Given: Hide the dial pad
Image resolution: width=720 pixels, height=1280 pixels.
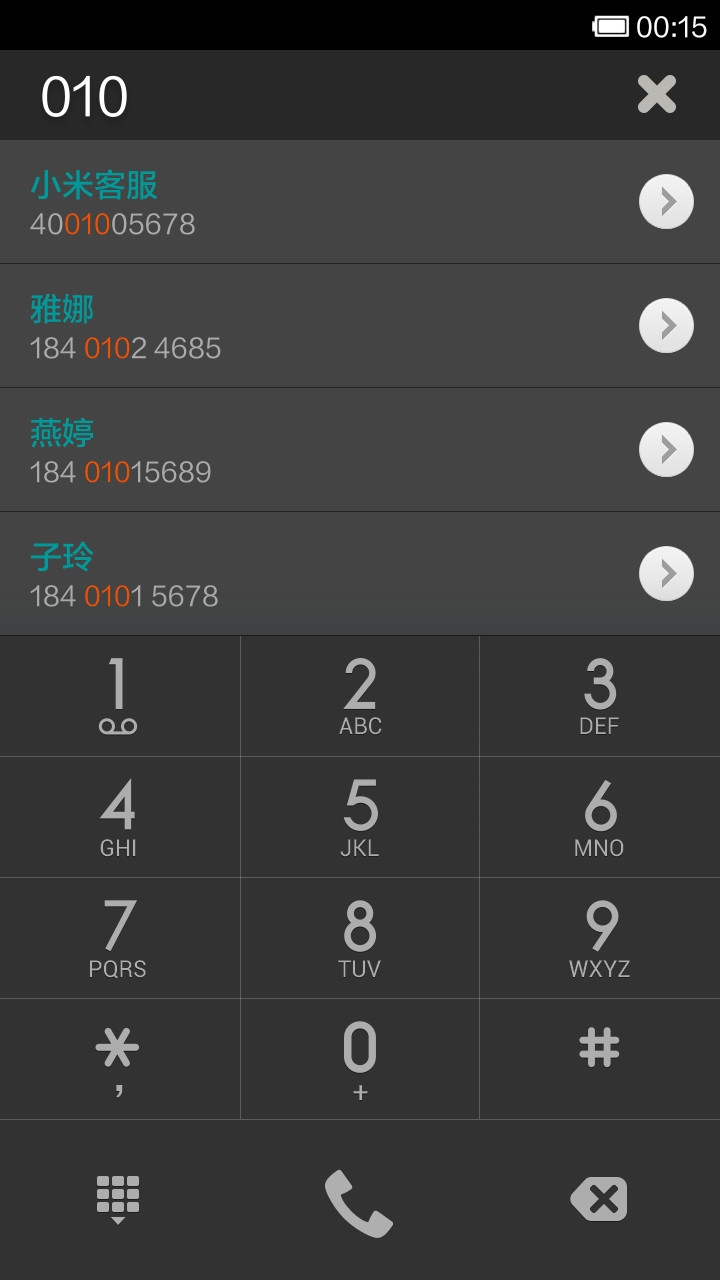Looking at the screenshot, I should point(118,1200).
